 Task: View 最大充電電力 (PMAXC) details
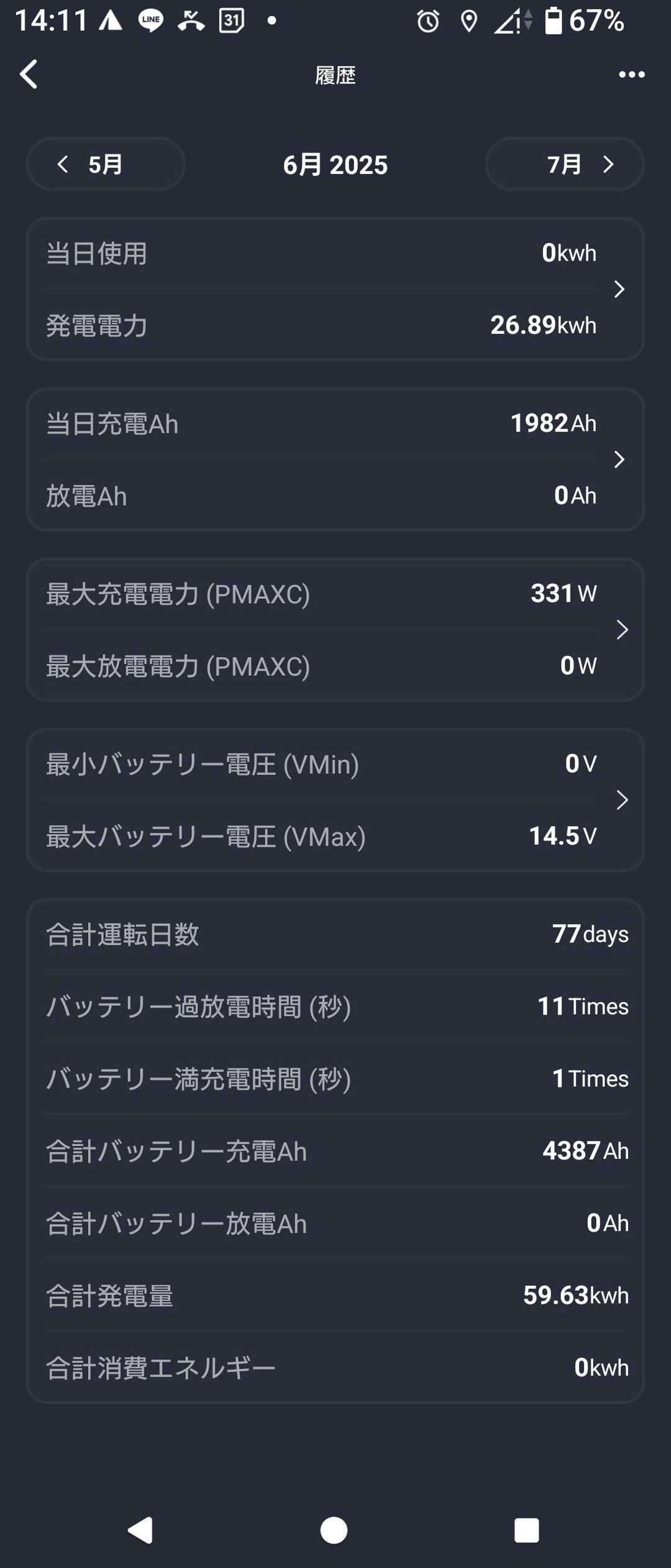[x=335, y=594]
